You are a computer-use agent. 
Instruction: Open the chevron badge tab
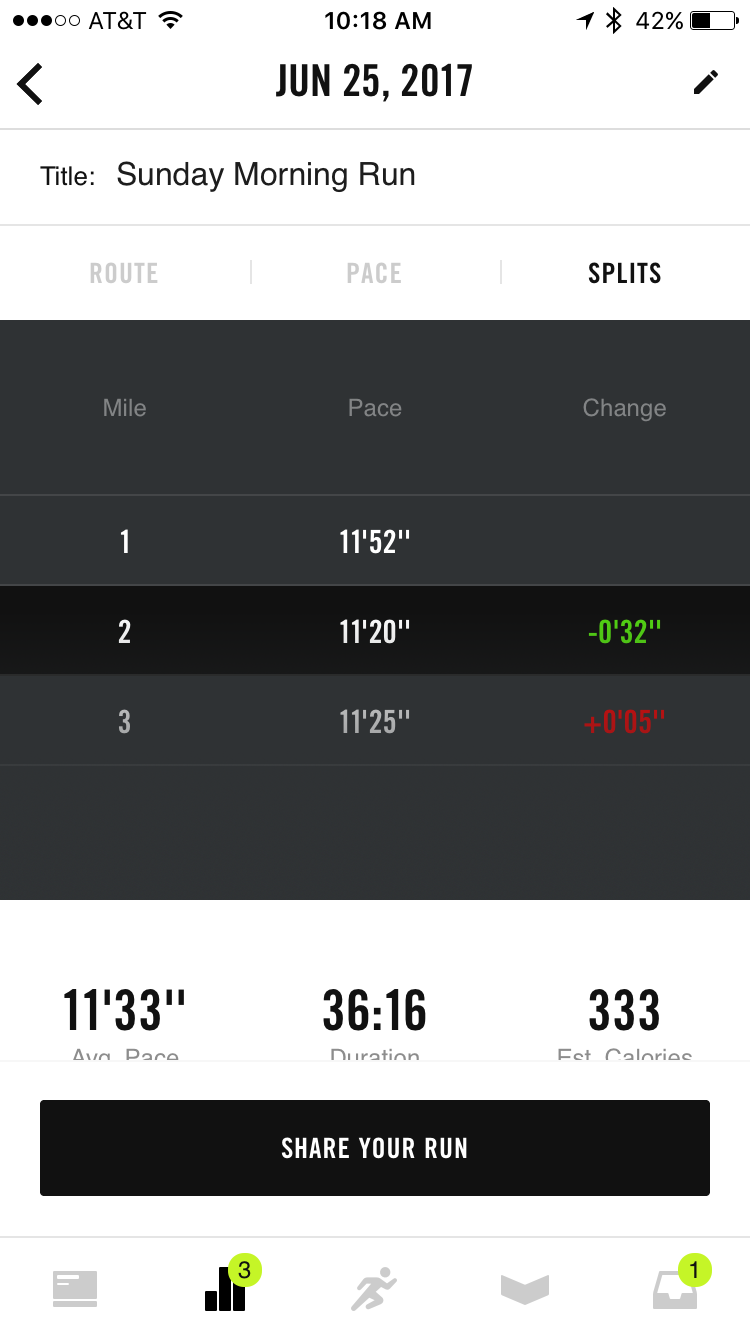tap(525, 1288)
